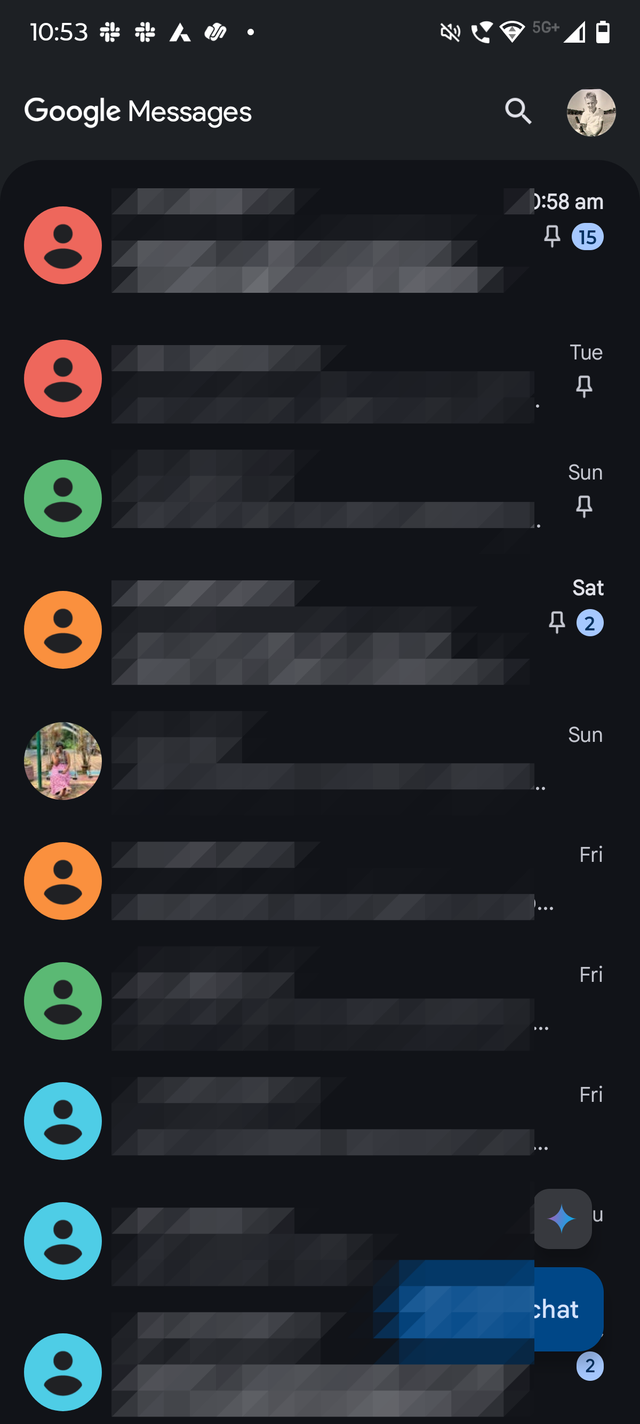Tap the Gemini sparkle button
The width and height of the screenshot is (640, 1424).
tap(562, 1218)
